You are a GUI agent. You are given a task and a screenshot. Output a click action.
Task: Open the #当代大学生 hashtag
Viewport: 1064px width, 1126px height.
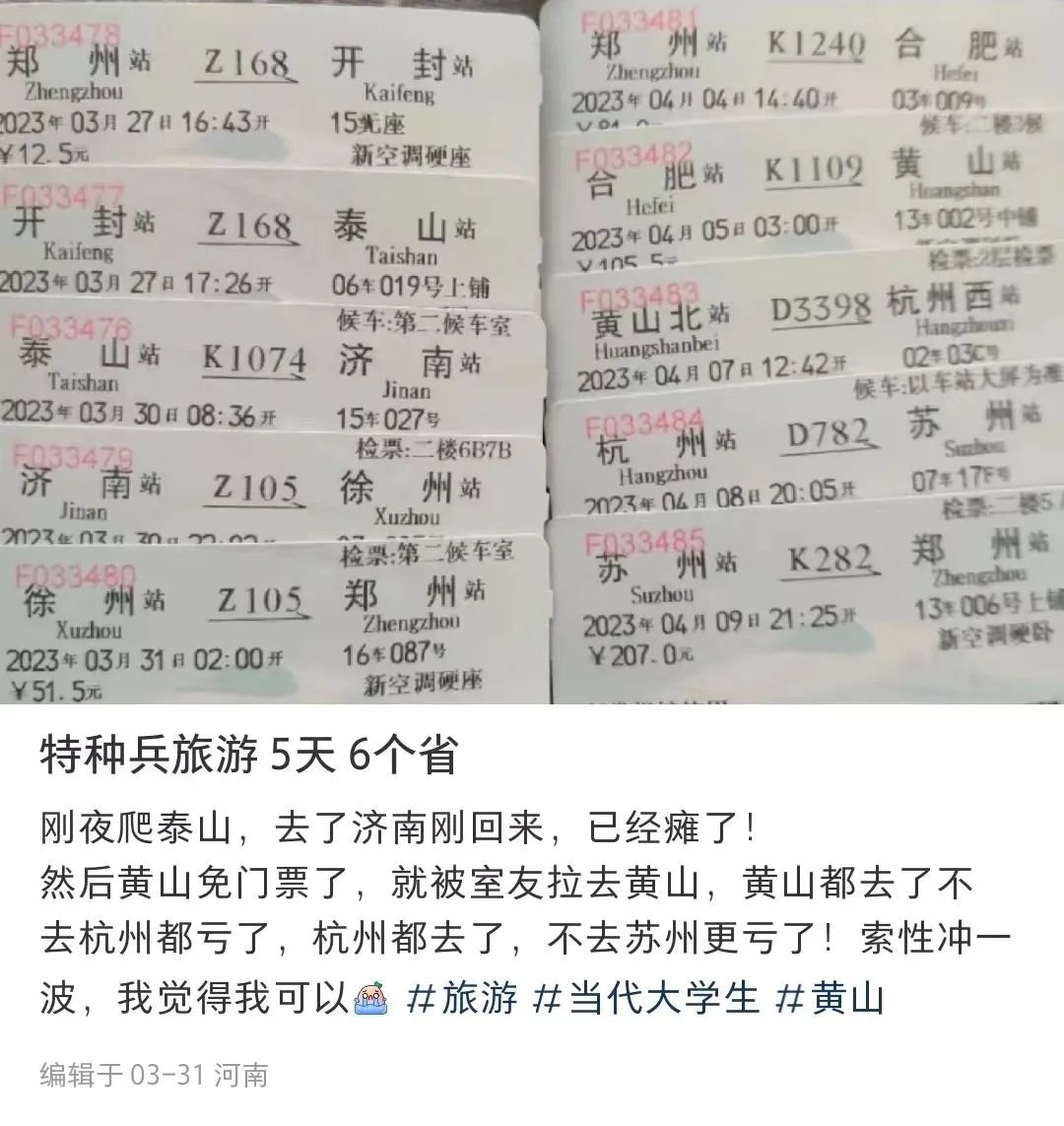click(x=646, y=998)
